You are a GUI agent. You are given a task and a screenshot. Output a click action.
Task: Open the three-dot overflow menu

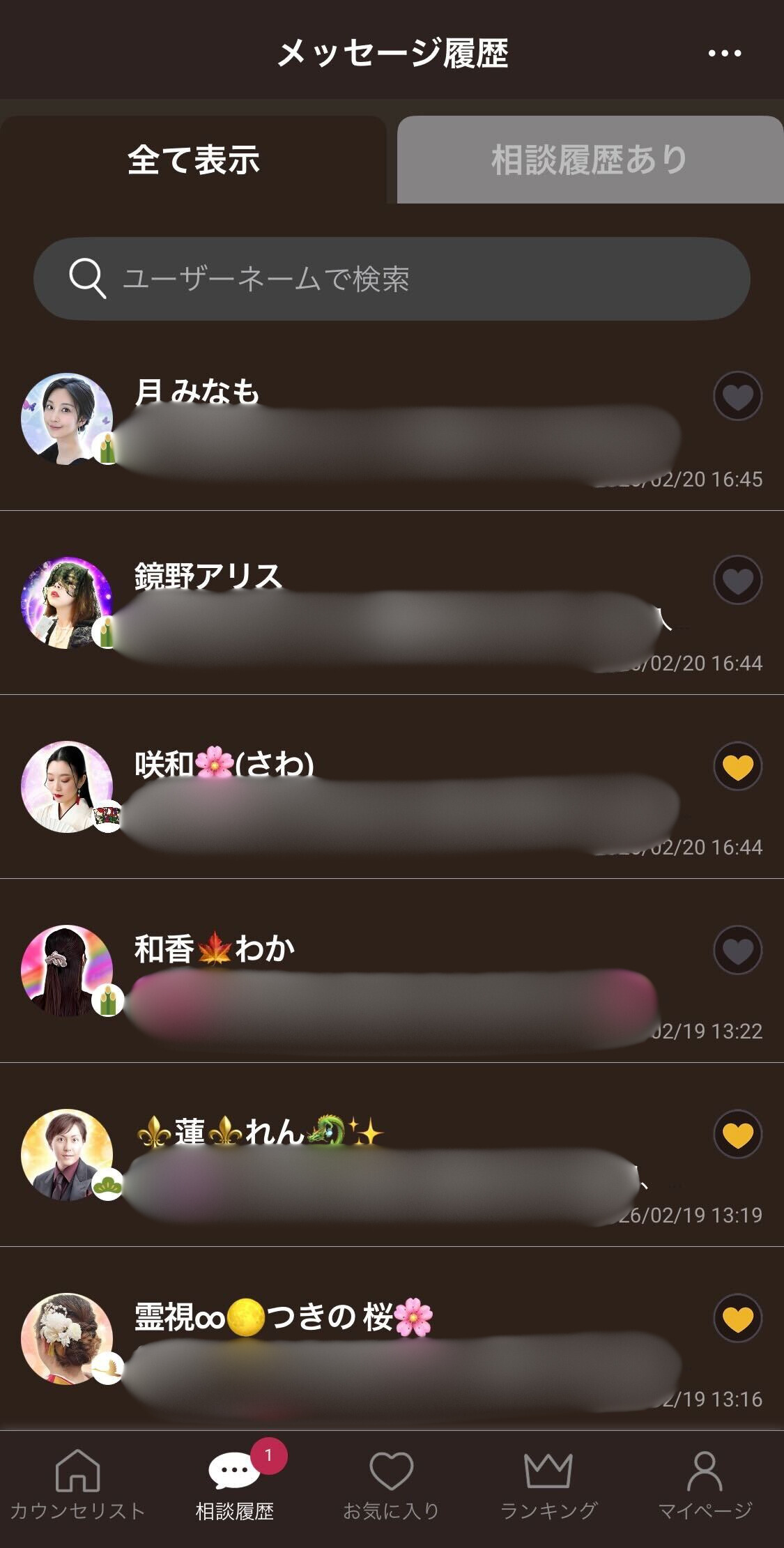(x=724, y=53)
